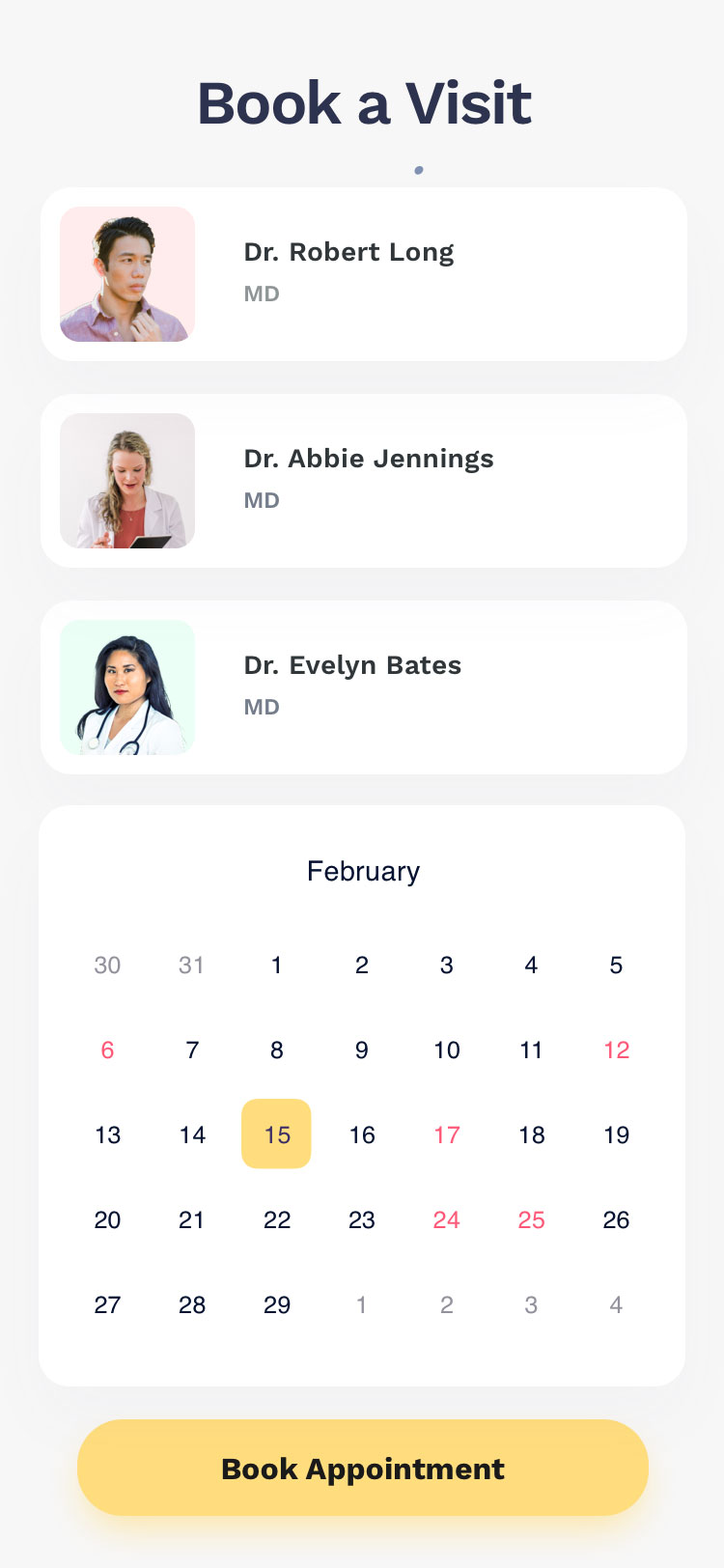Pick February 1 on the calendar

pos(276,965)
